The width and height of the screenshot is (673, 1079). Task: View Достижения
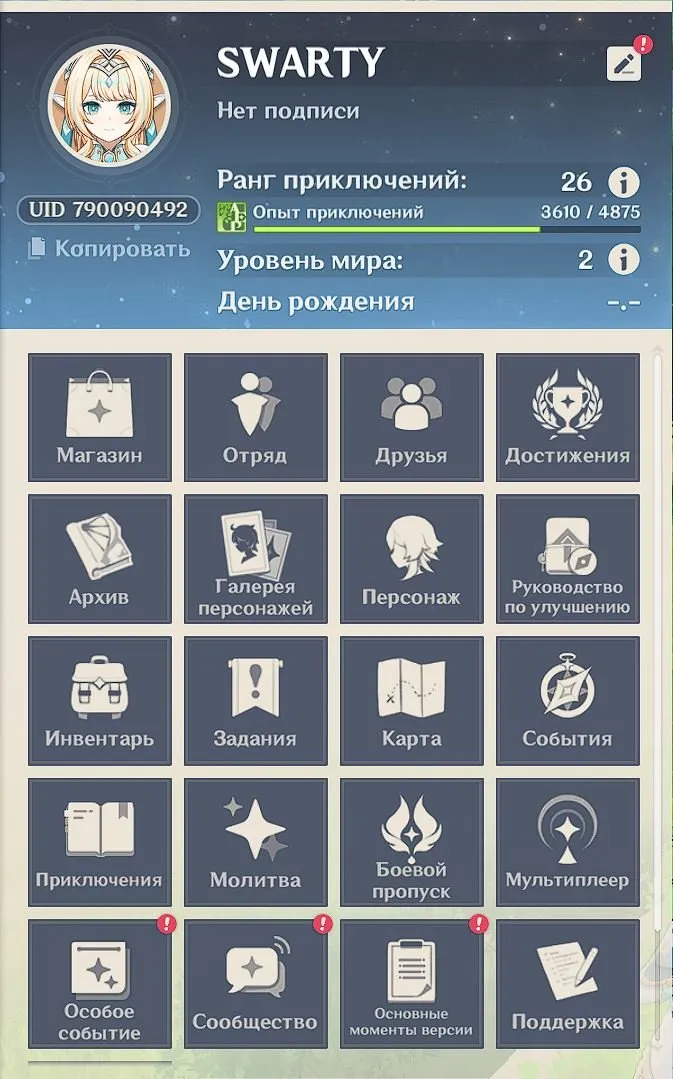568,418
